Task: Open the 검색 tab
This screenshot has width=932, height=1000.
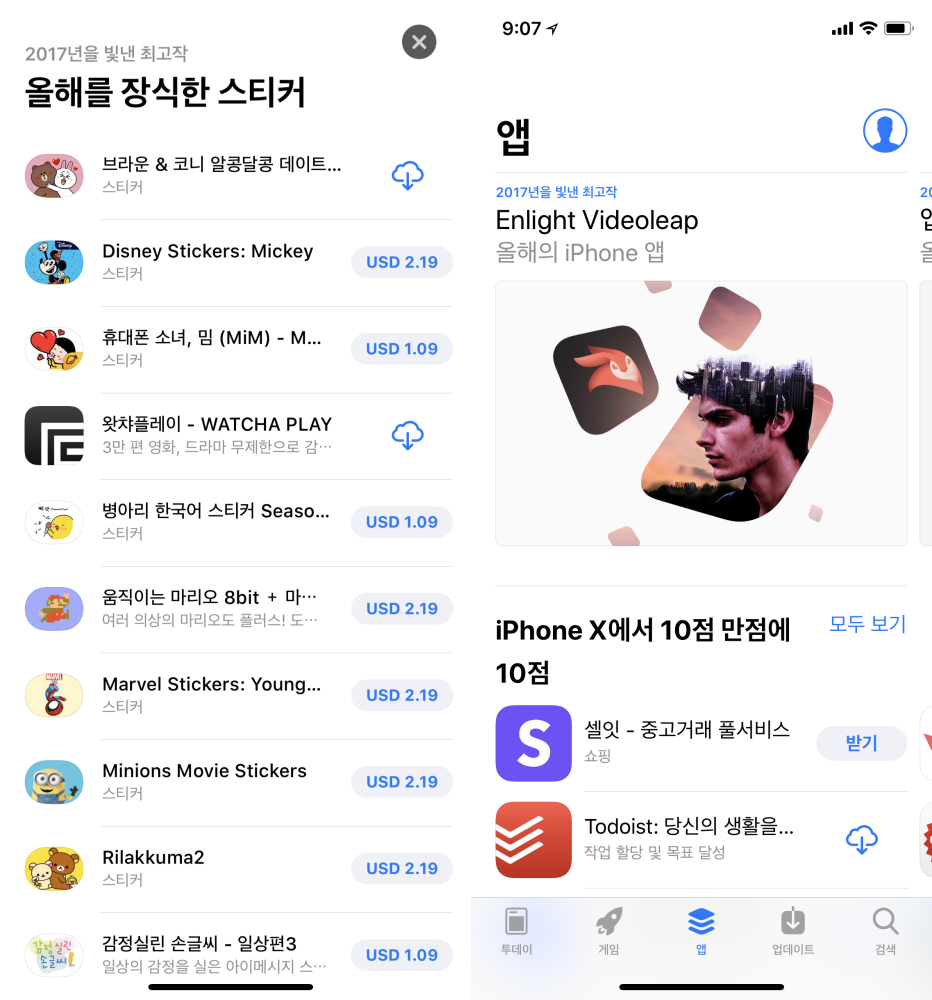Action: 885,932
